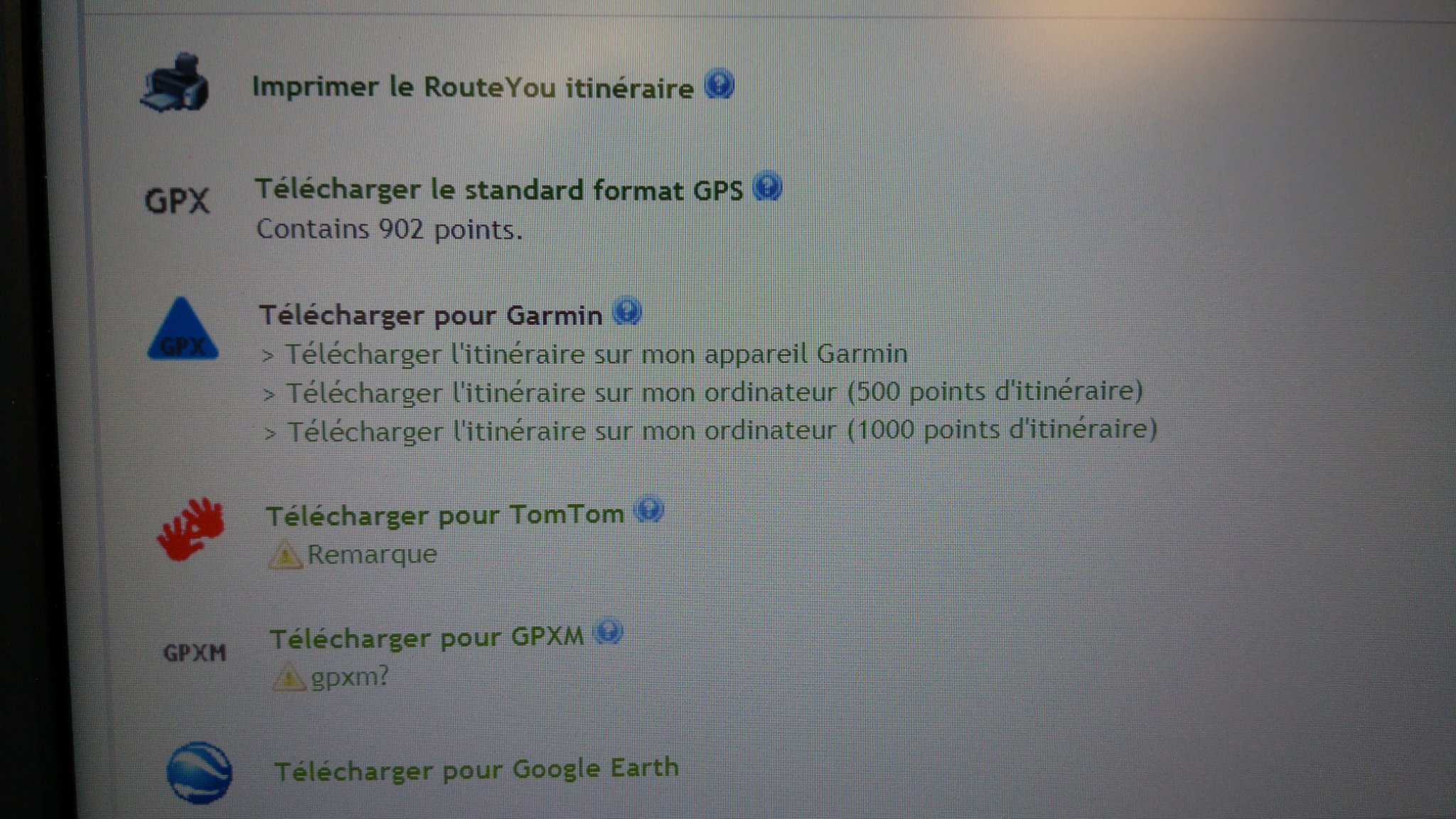Open Imprimer le RouteYou itinéraire link
Viewport: 1456px width, 819px height.
click(472, 87)
